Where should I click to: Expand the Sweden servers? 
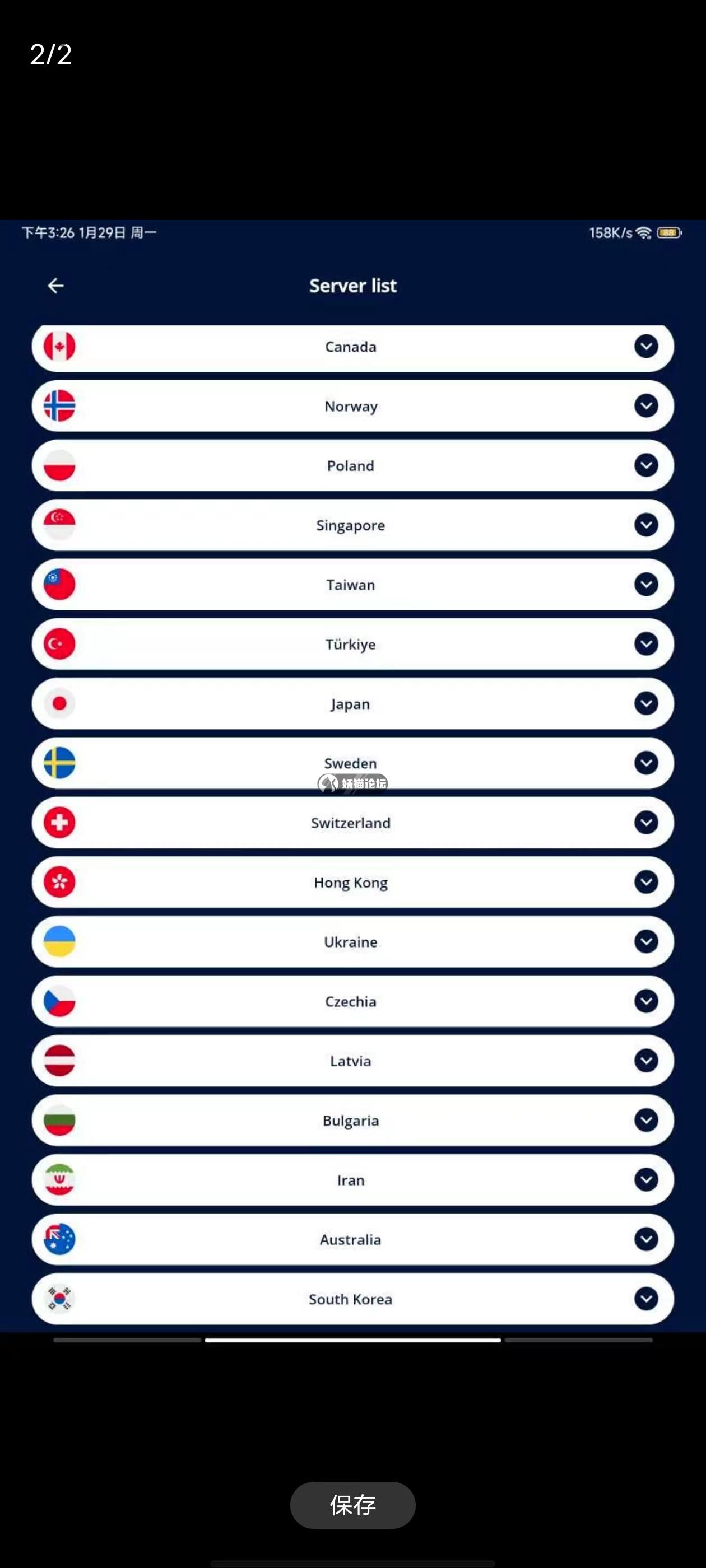pos(645,763)
